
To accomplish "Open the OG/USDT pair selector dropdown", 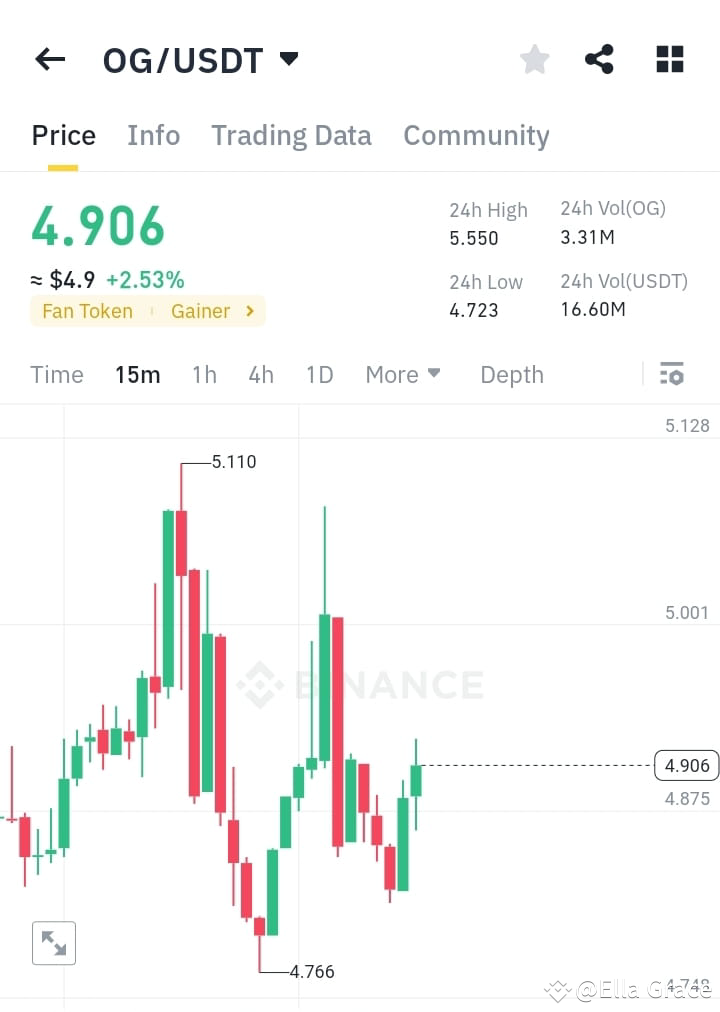I will (287, 59).
